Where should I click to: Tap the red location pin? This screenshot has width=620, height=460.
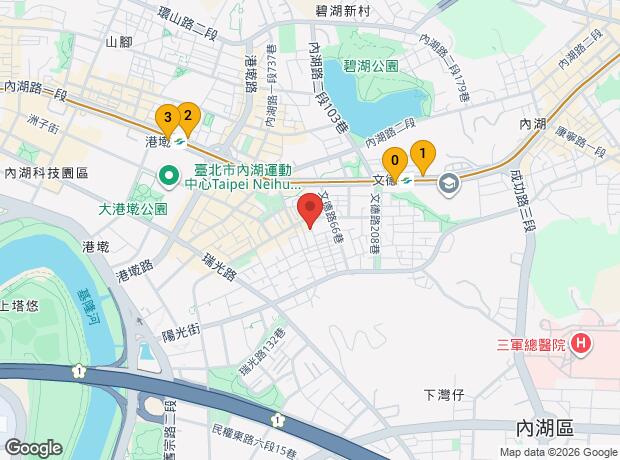tap(310, 210)
